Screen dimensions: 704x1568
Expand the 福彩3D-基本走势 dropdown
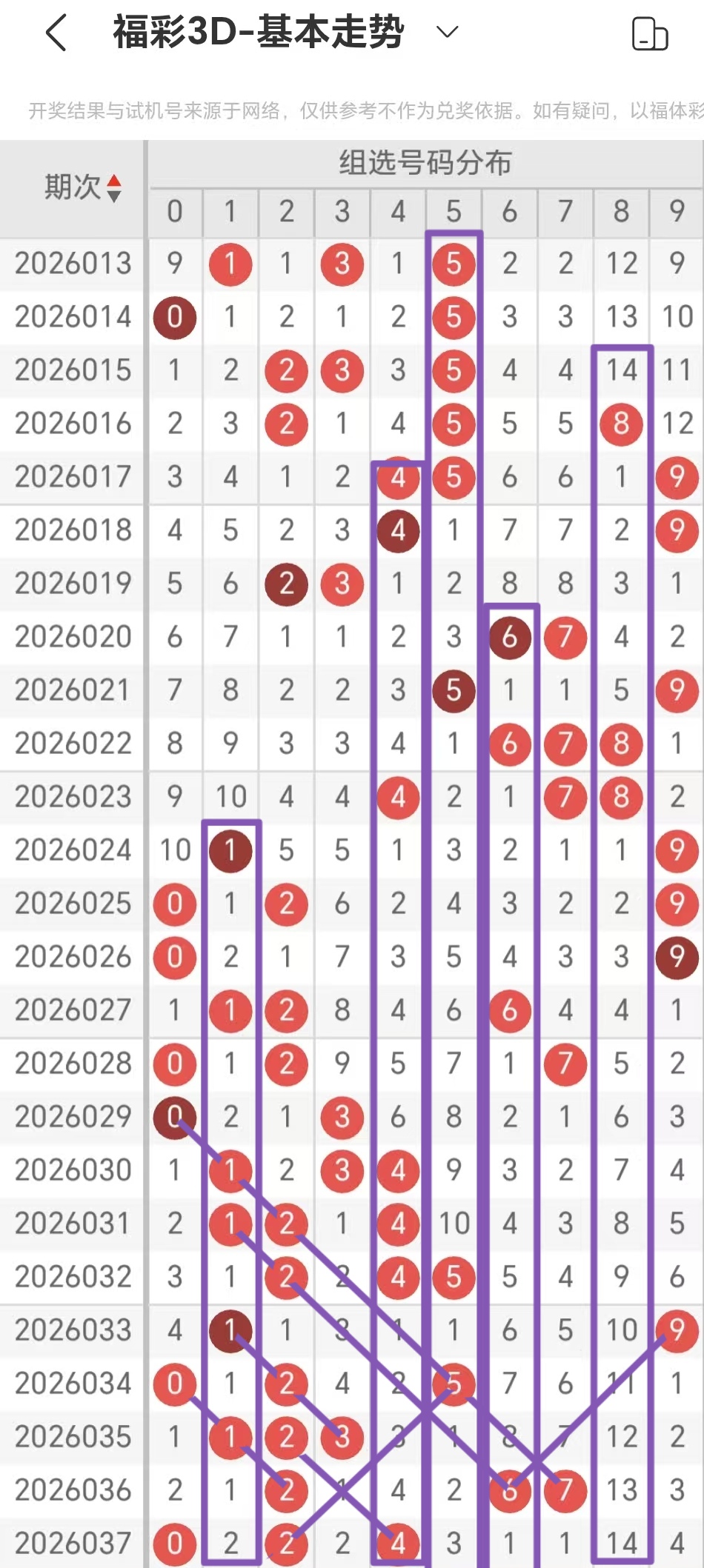pyautogui.click(x=447, y=32)
